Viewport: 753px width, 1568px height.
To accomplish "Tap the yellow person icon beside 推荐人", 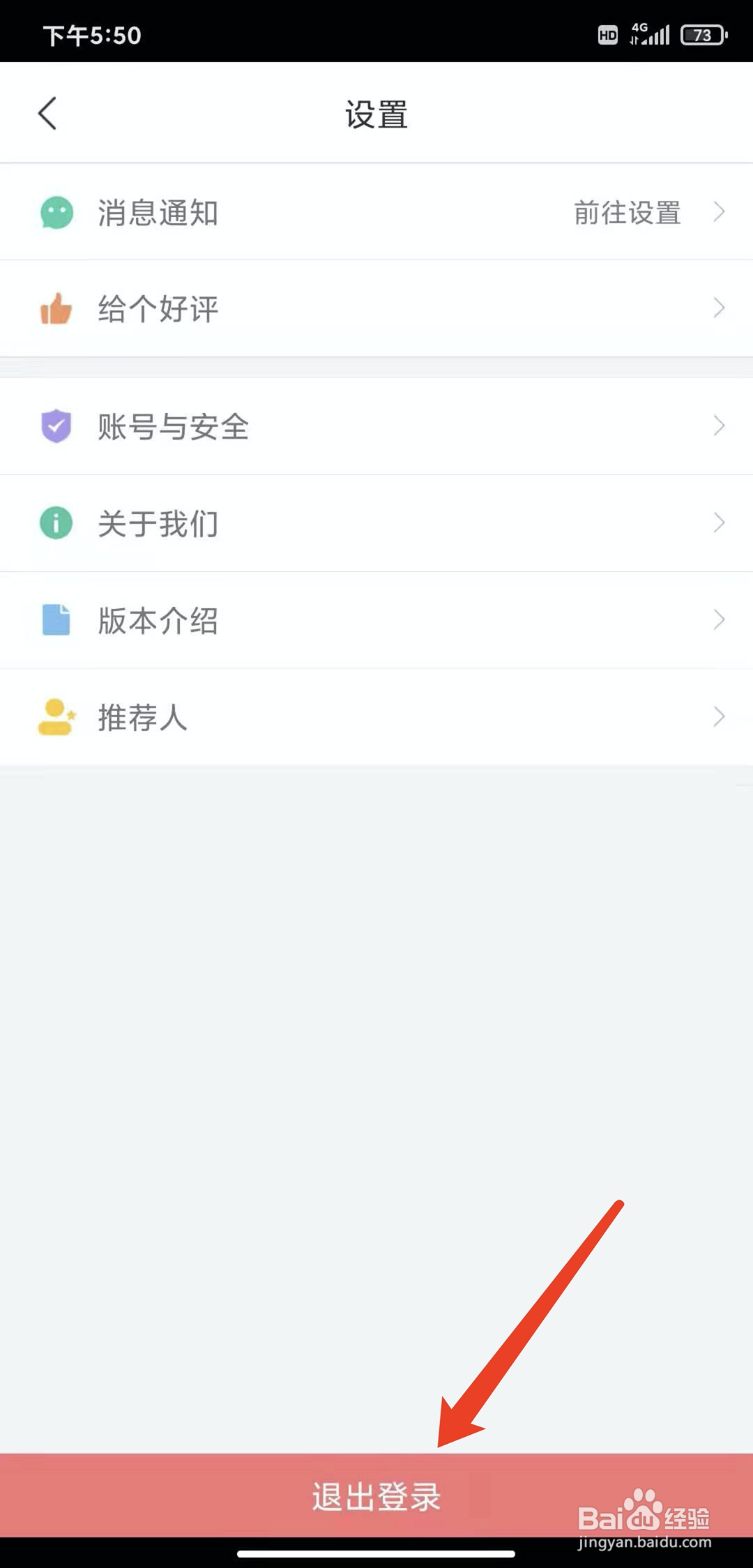I will pyautogui.click(x=56, y=716).
